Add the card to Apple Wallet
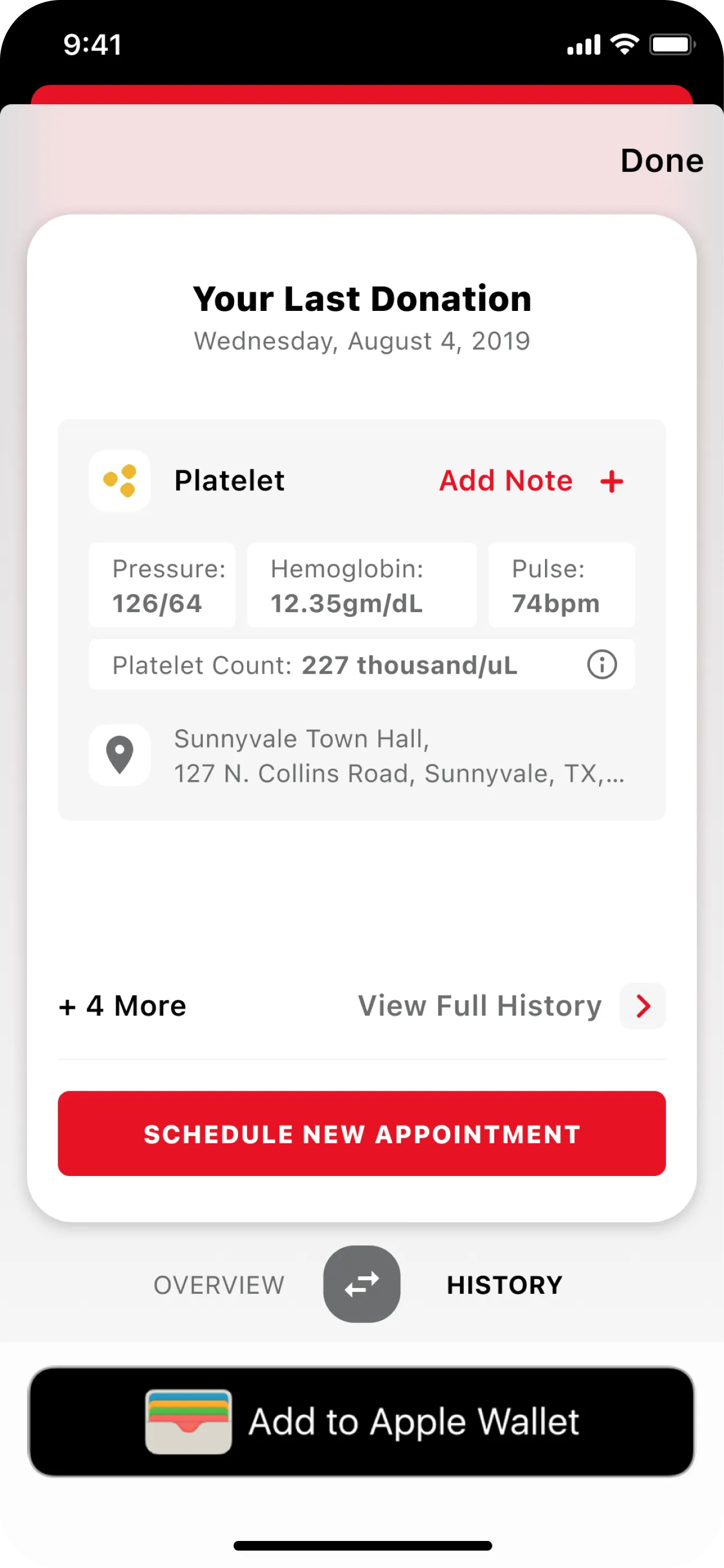724x1568 pixels. [361, 1422]
